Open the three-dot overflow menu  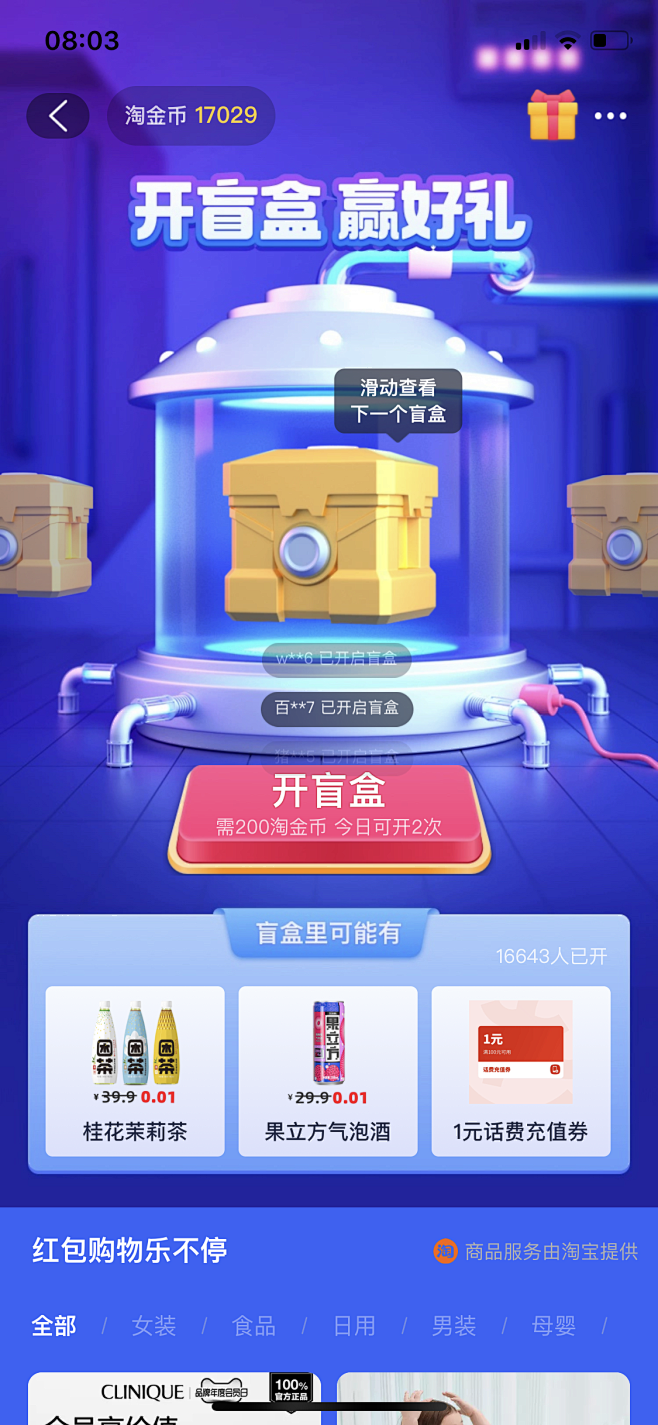(610, 116)
